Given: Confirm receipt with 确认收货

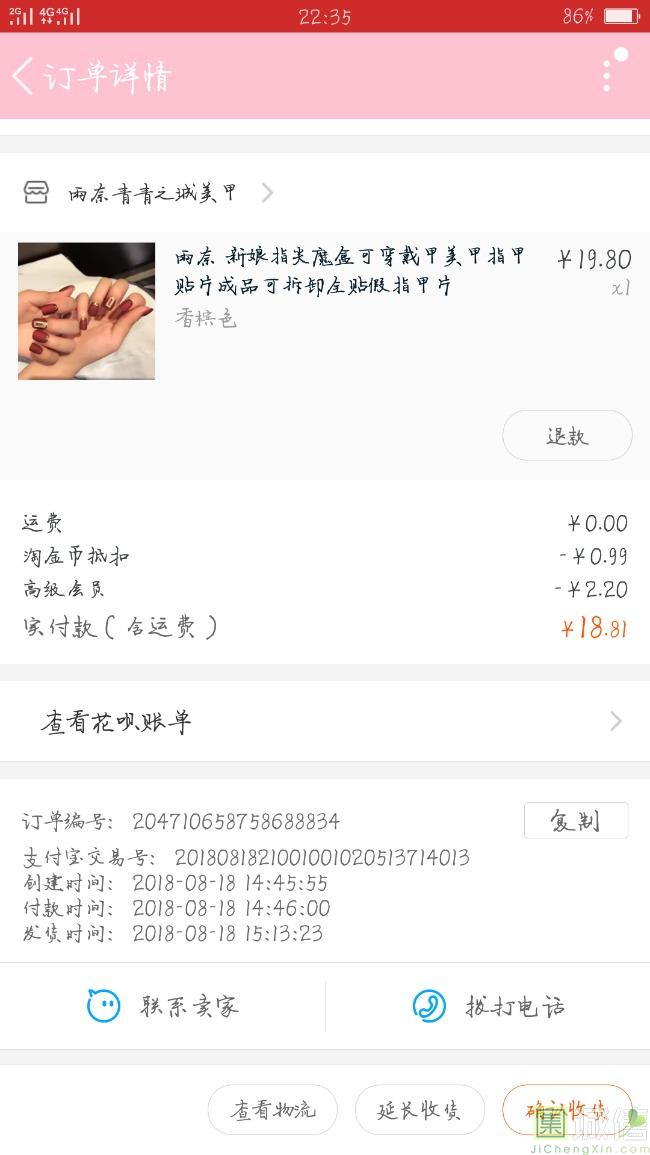Looking at the screenshot, I should click(x=566, y=1110).
